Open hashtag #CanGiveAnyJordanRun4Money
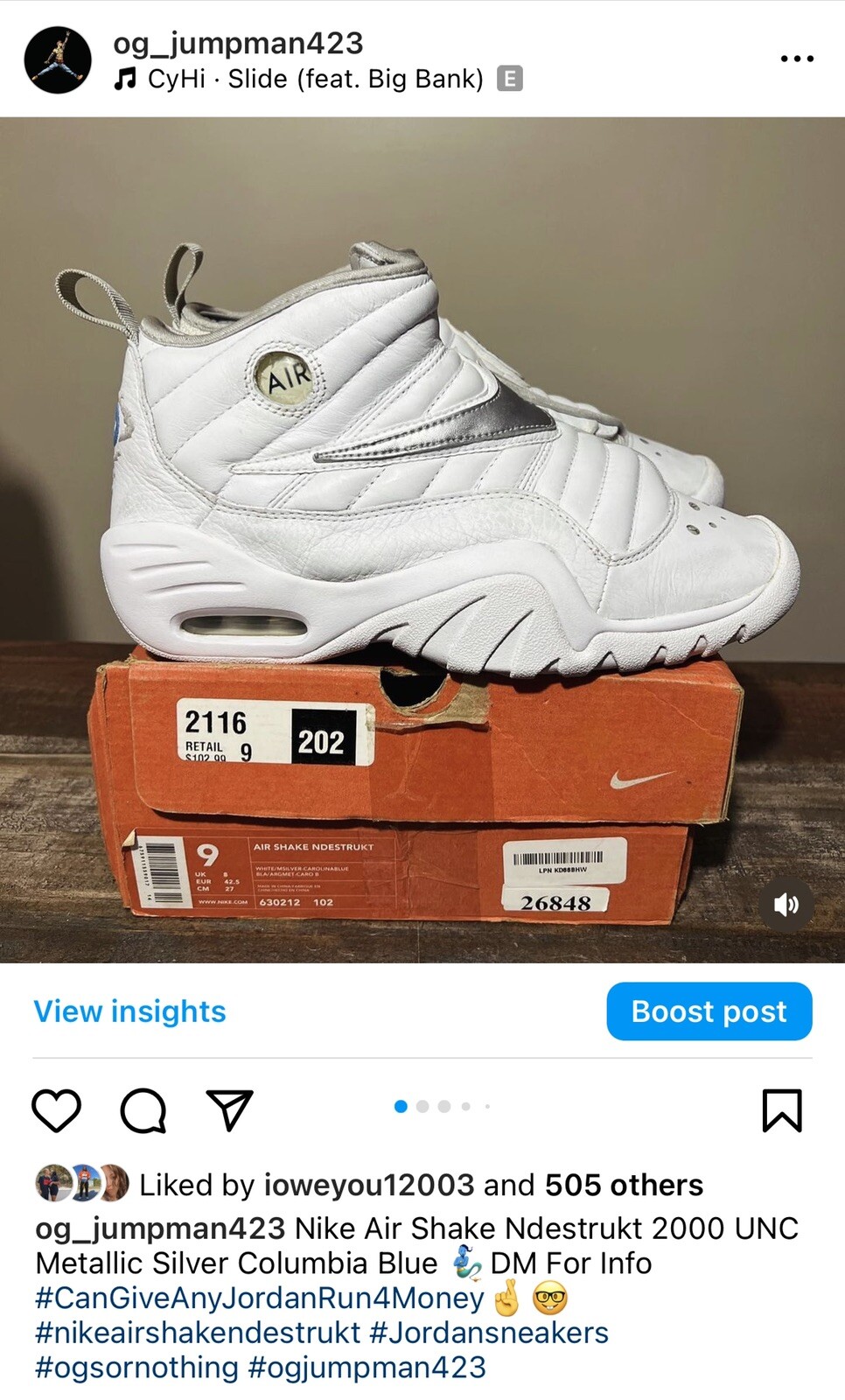 coord(259,1298)
